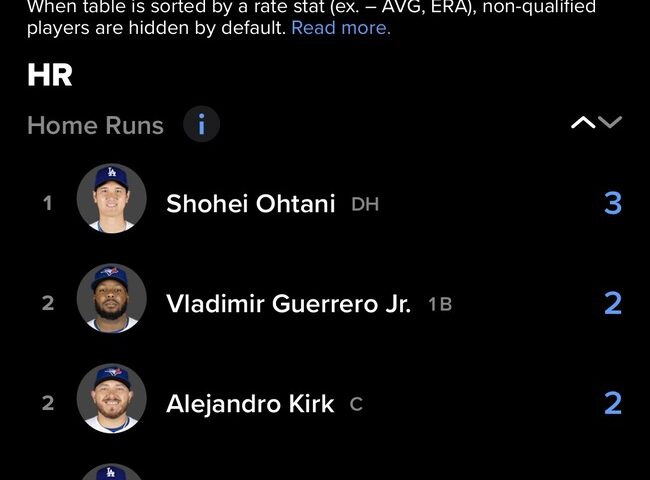Screen dimensions: 650x480
Task: Open the Read more link
Action: point(340,28)
